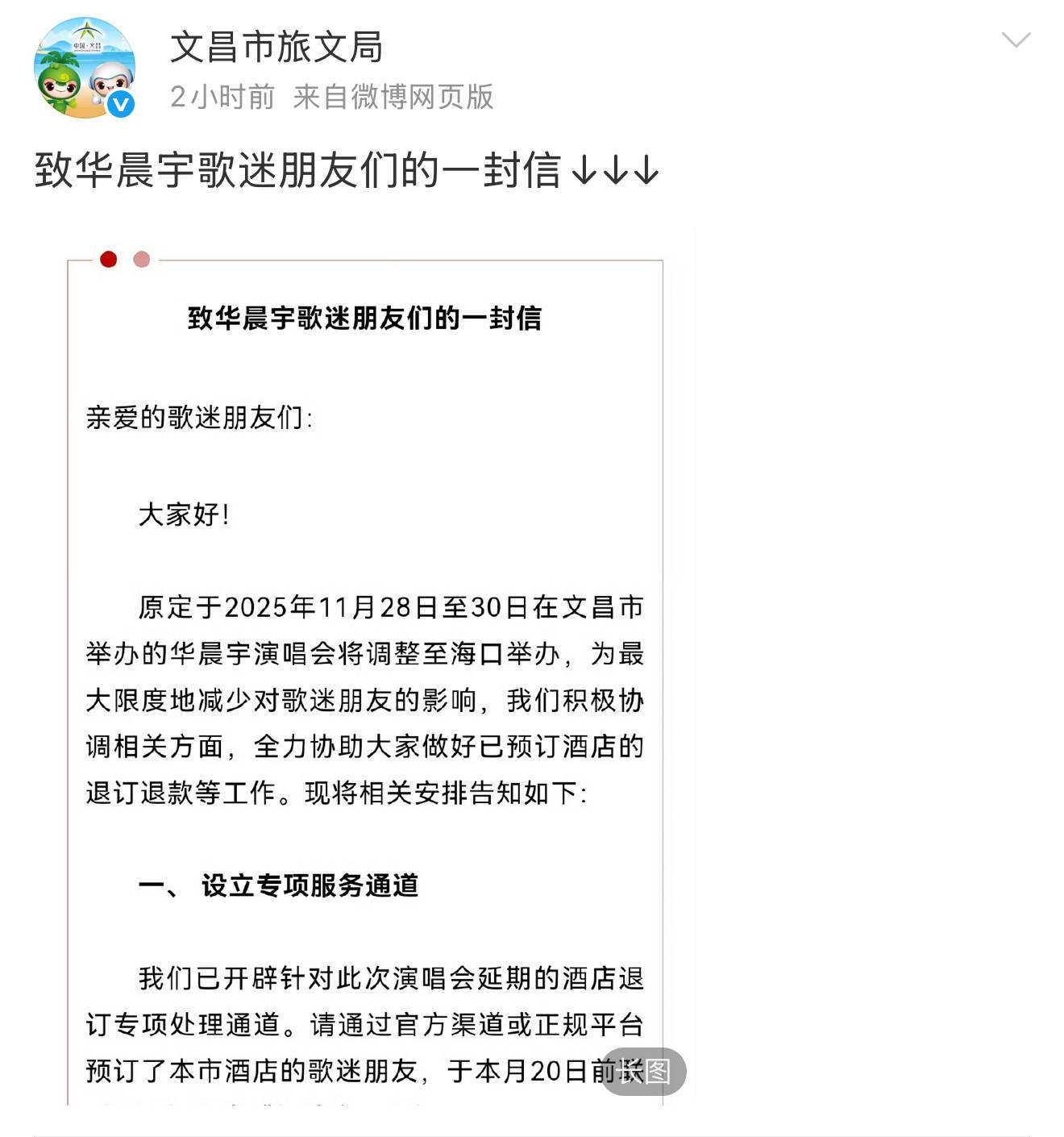Open the 文昌市旅文局 account name
The image size is (1064, 1137).
(x=276, y=47)
